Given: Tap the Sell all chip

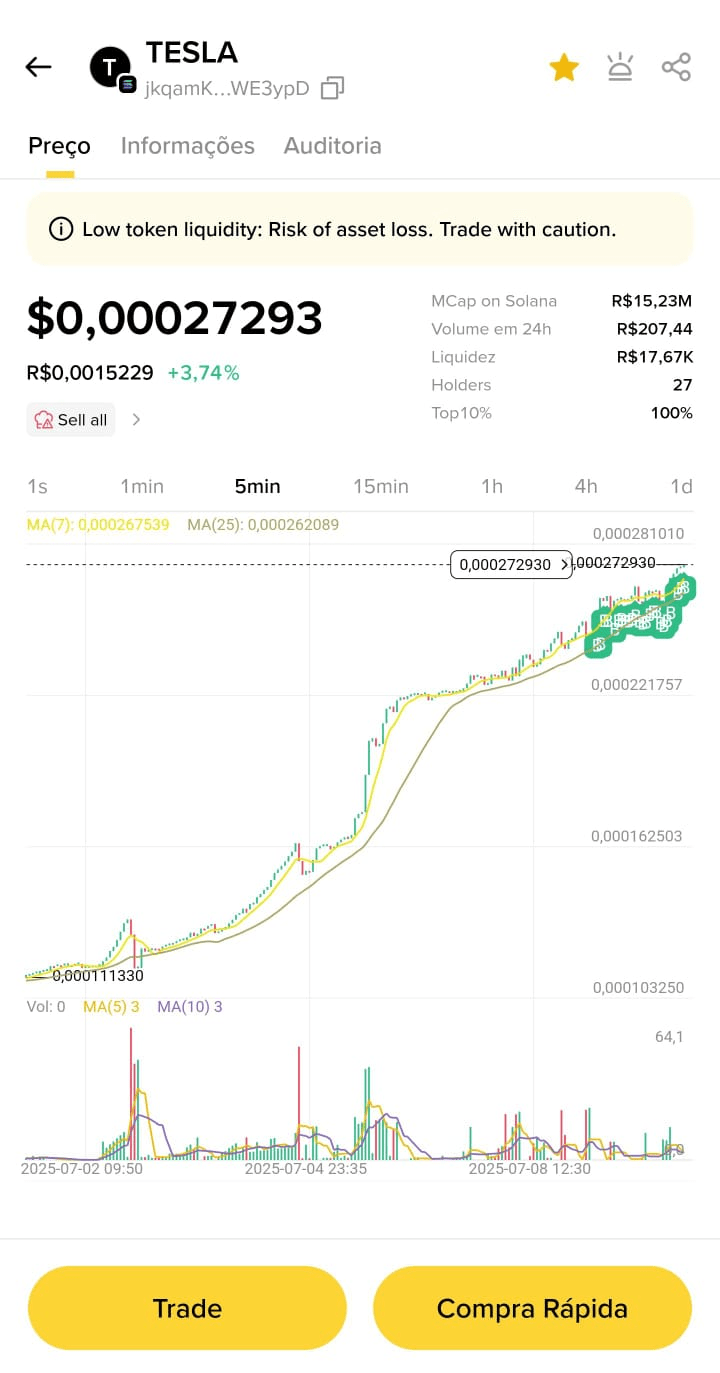Looking at the screenshot, I should point(71,420).
